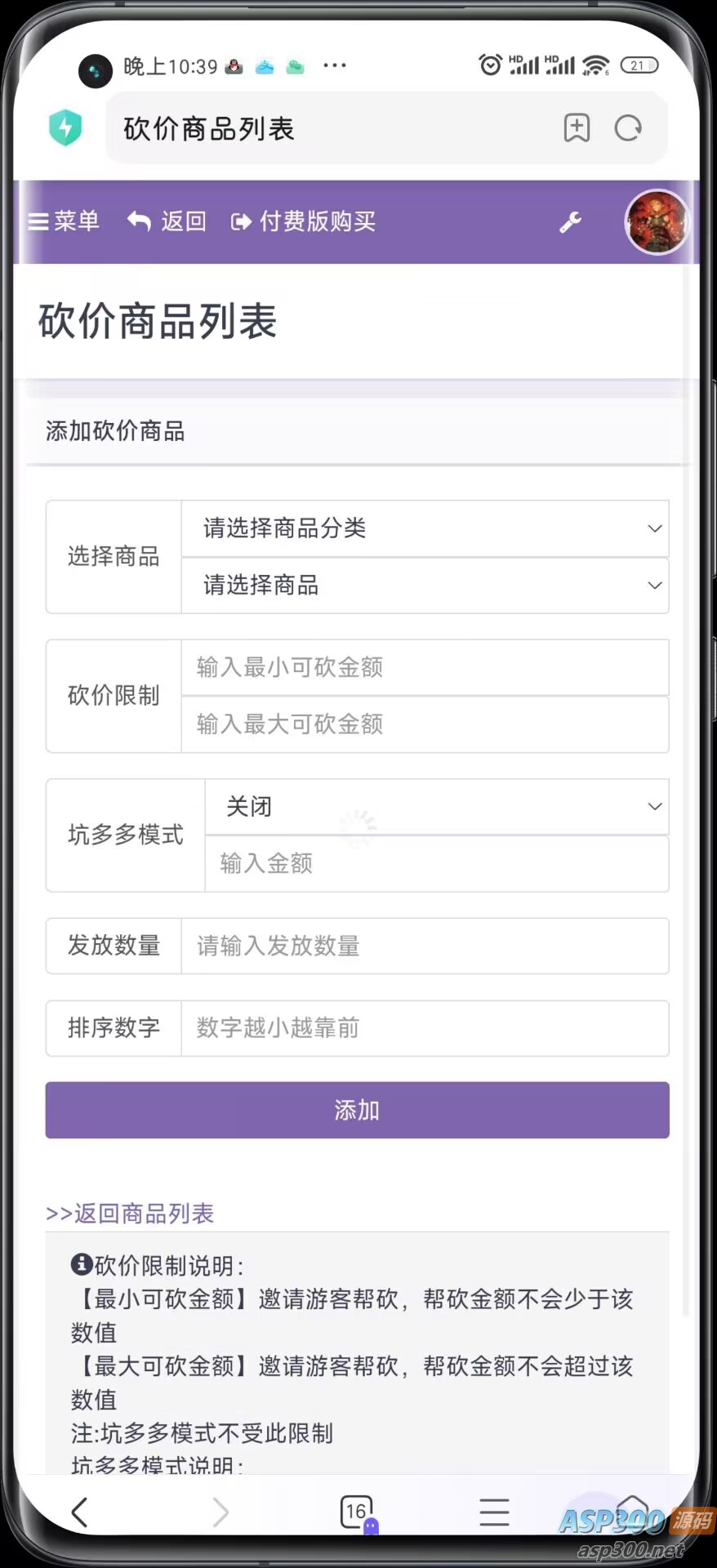Open the 付费版购买 link
This screenshot has height=1568, width=717.
304,221
